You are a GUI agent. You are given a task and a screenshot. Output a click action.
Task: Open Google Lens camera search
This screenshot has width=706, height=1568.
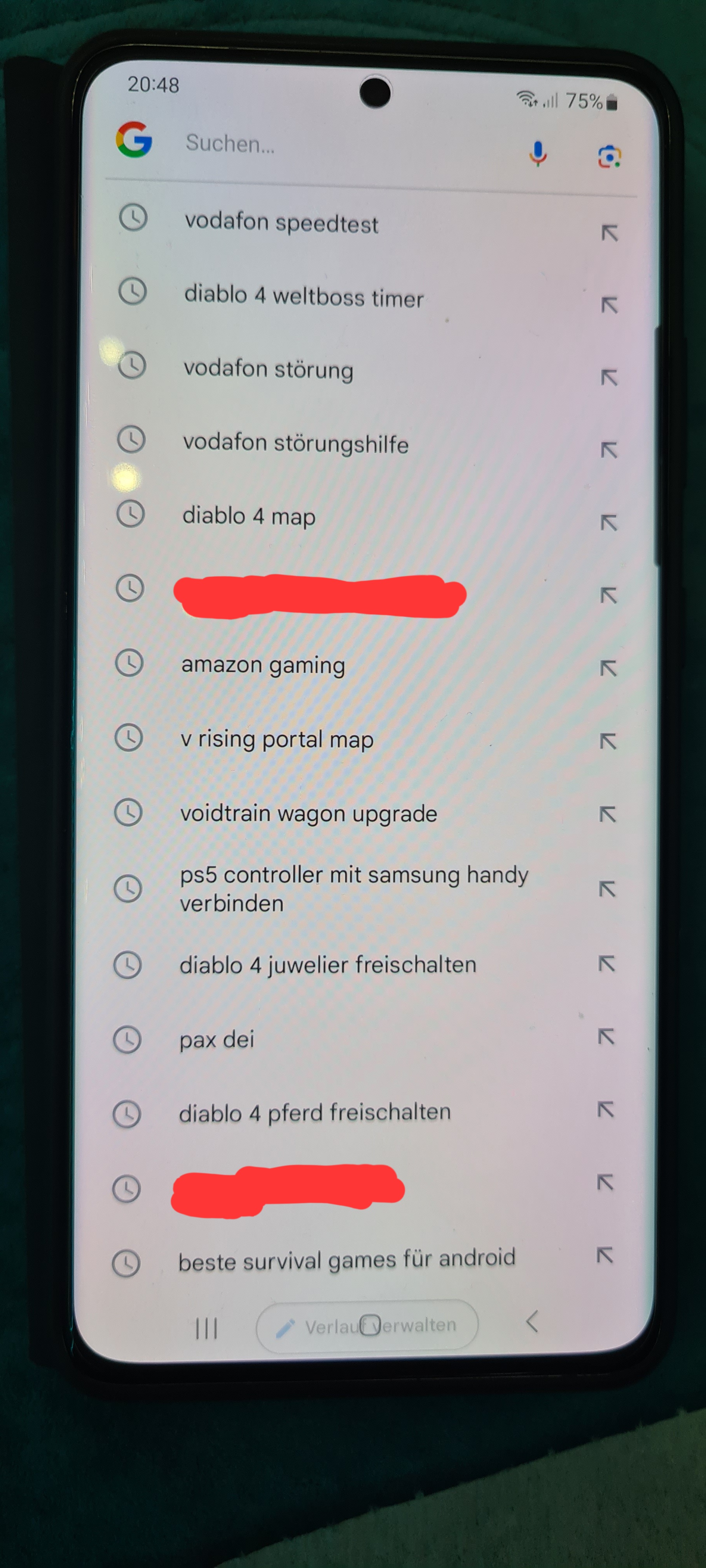[x=609, y=157]
